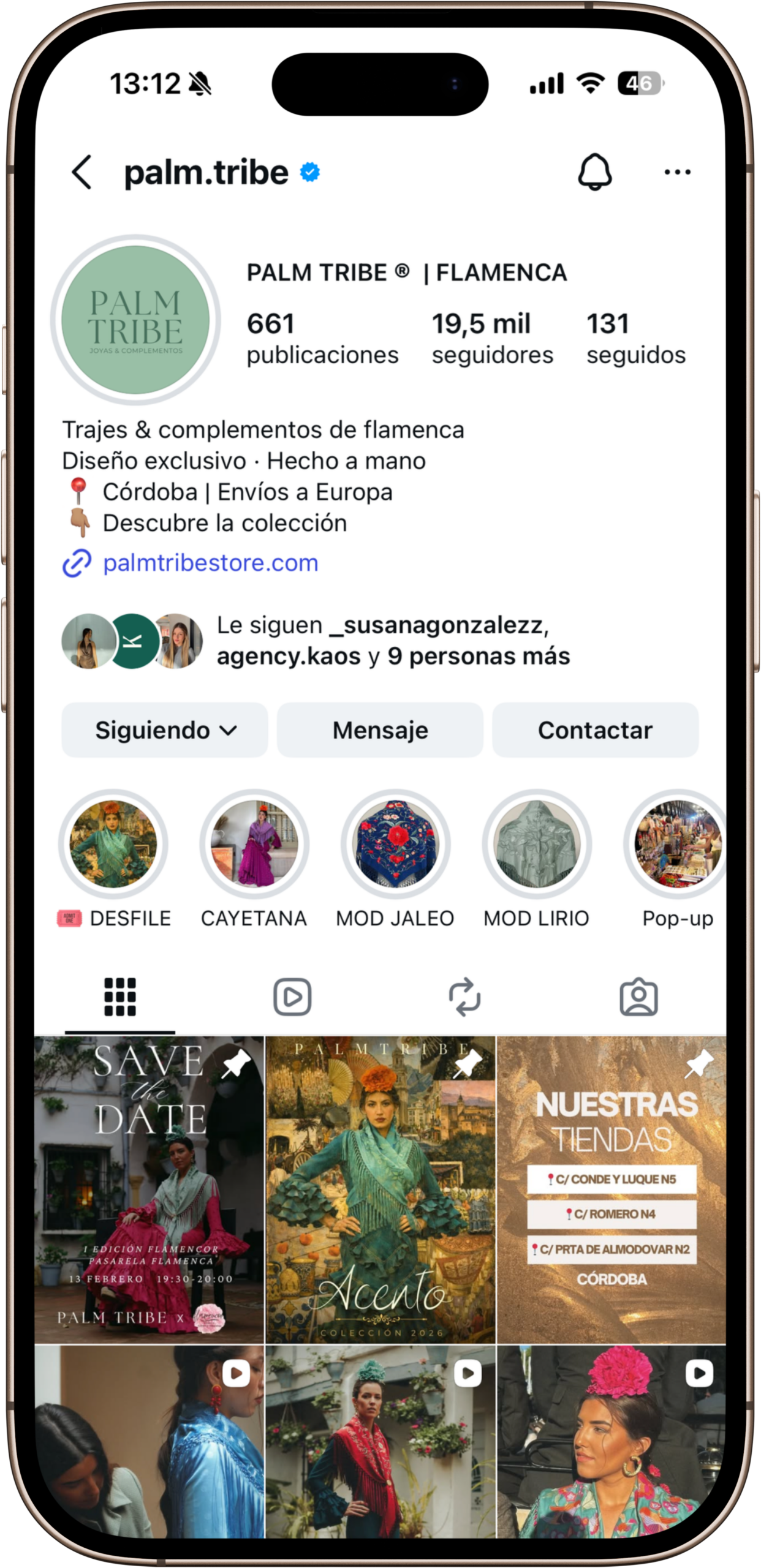Screen dimensions: 761x1568
Task: Switch to the tagged photos tab
Action: tap(638, 997)
